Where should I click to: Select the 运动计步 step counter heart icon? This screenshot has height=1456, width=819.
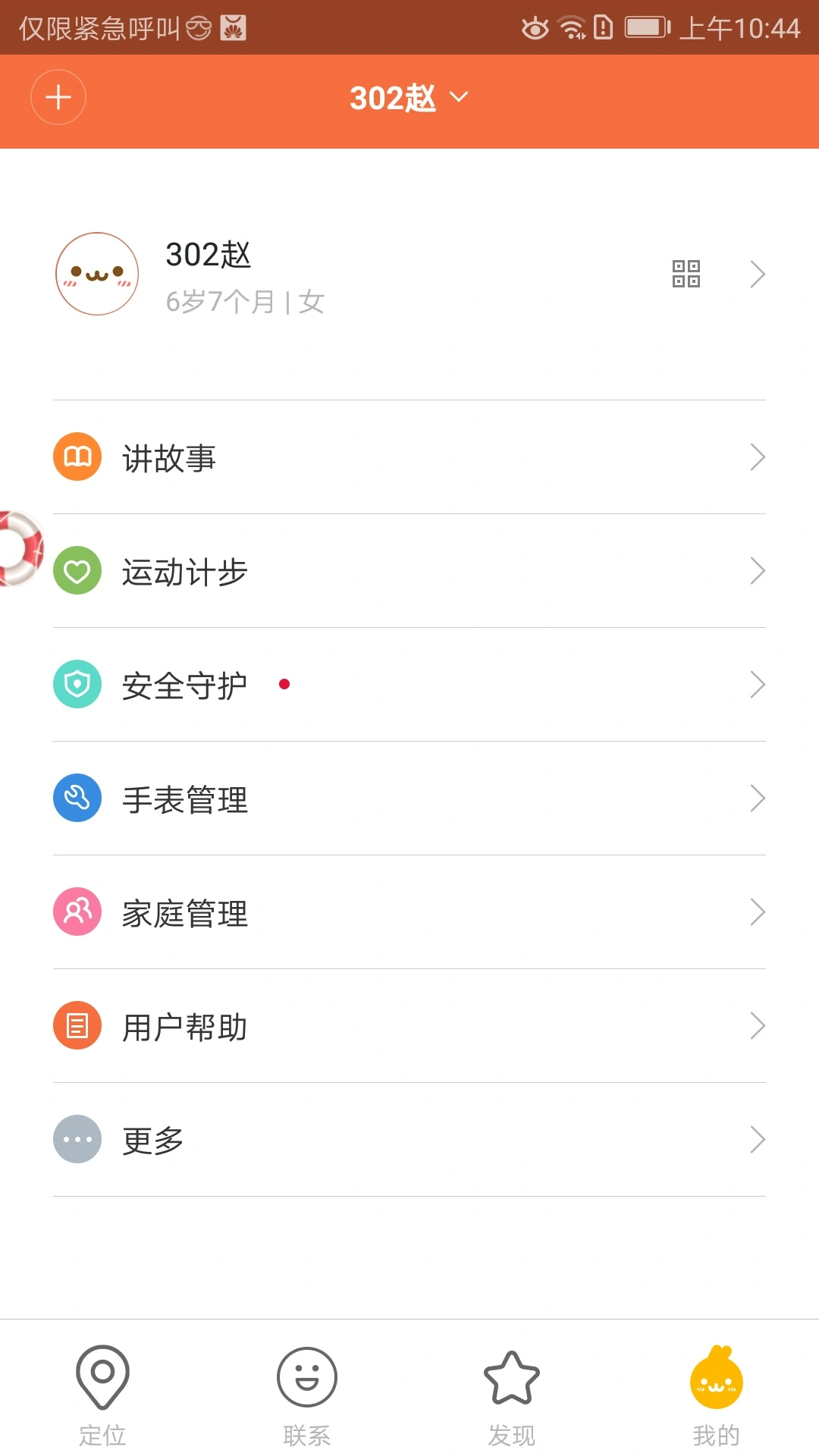tap(77, 570)
